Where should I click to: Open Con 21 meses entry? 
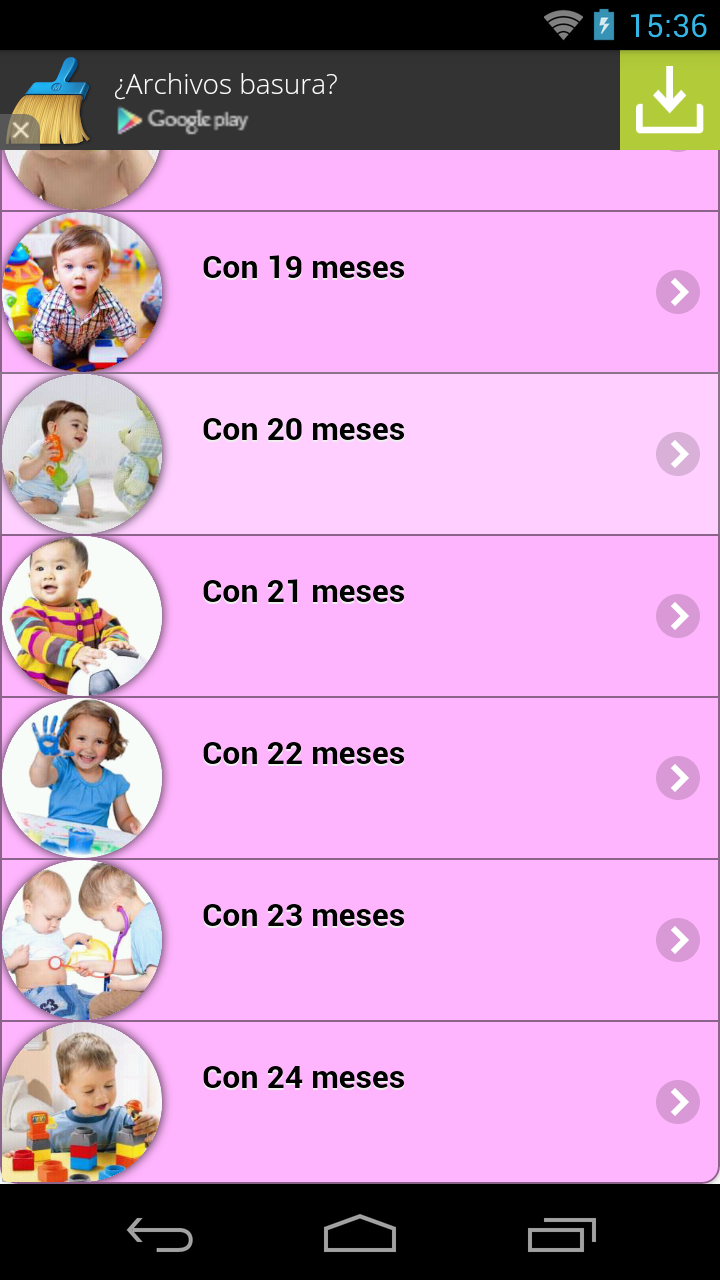[360, 615]
